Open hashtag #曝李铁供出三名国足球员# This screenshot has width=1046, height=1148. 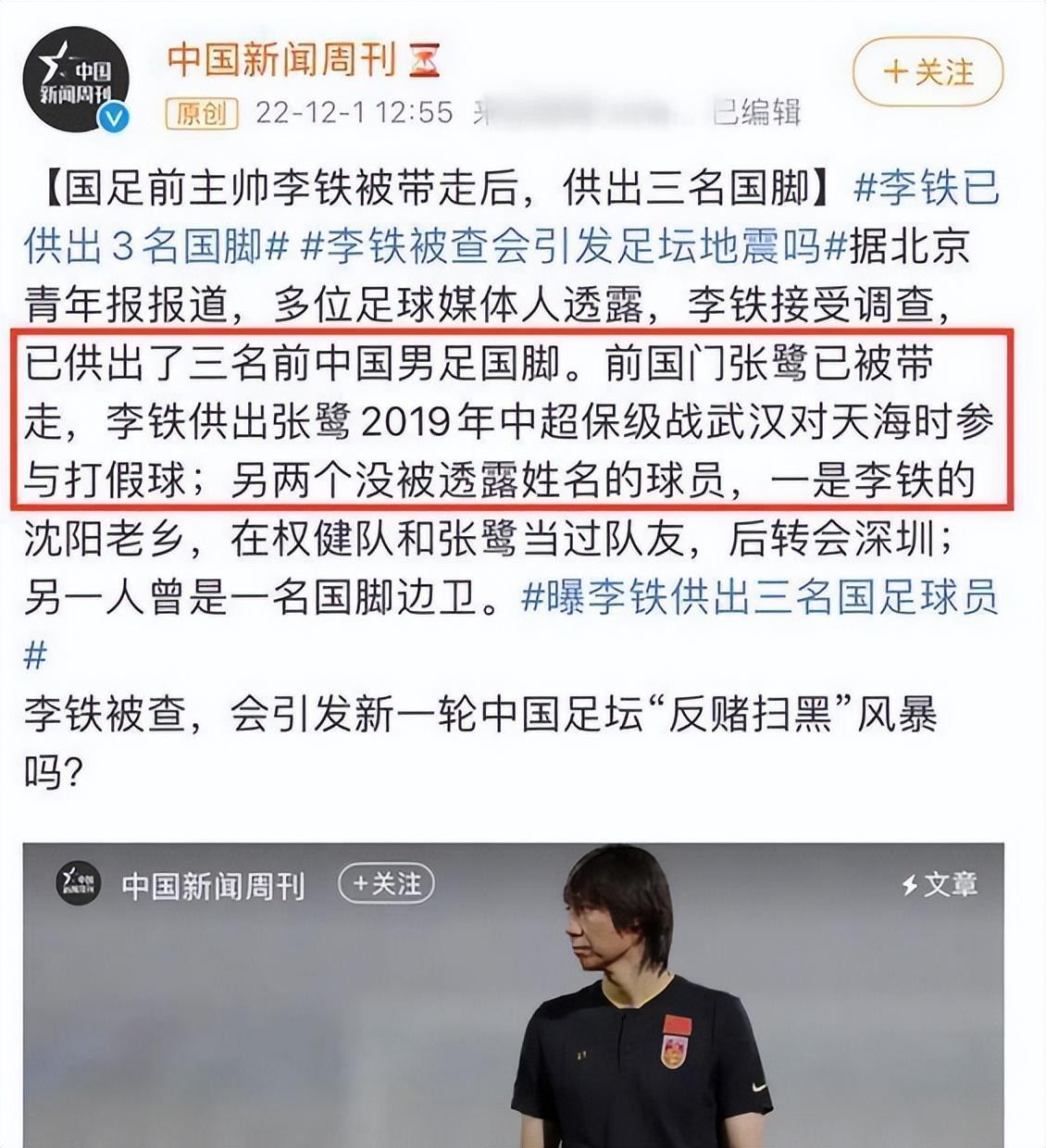click(759, 598)
